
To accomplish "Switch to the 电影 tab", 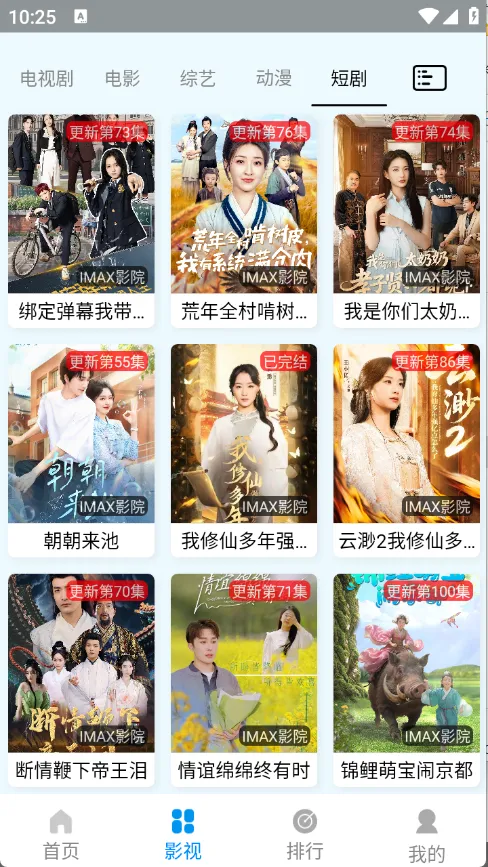I will coord(123,79).
